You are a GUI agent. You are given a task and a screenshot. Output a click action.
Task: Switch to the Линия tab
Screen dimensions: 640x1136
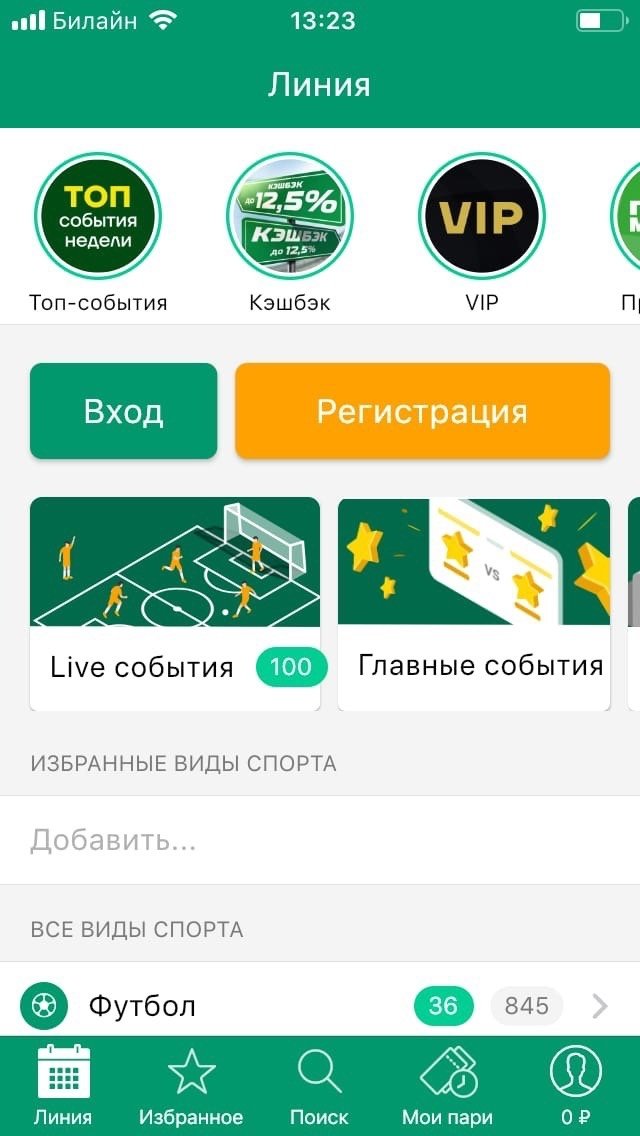(x=63, y=1086)
